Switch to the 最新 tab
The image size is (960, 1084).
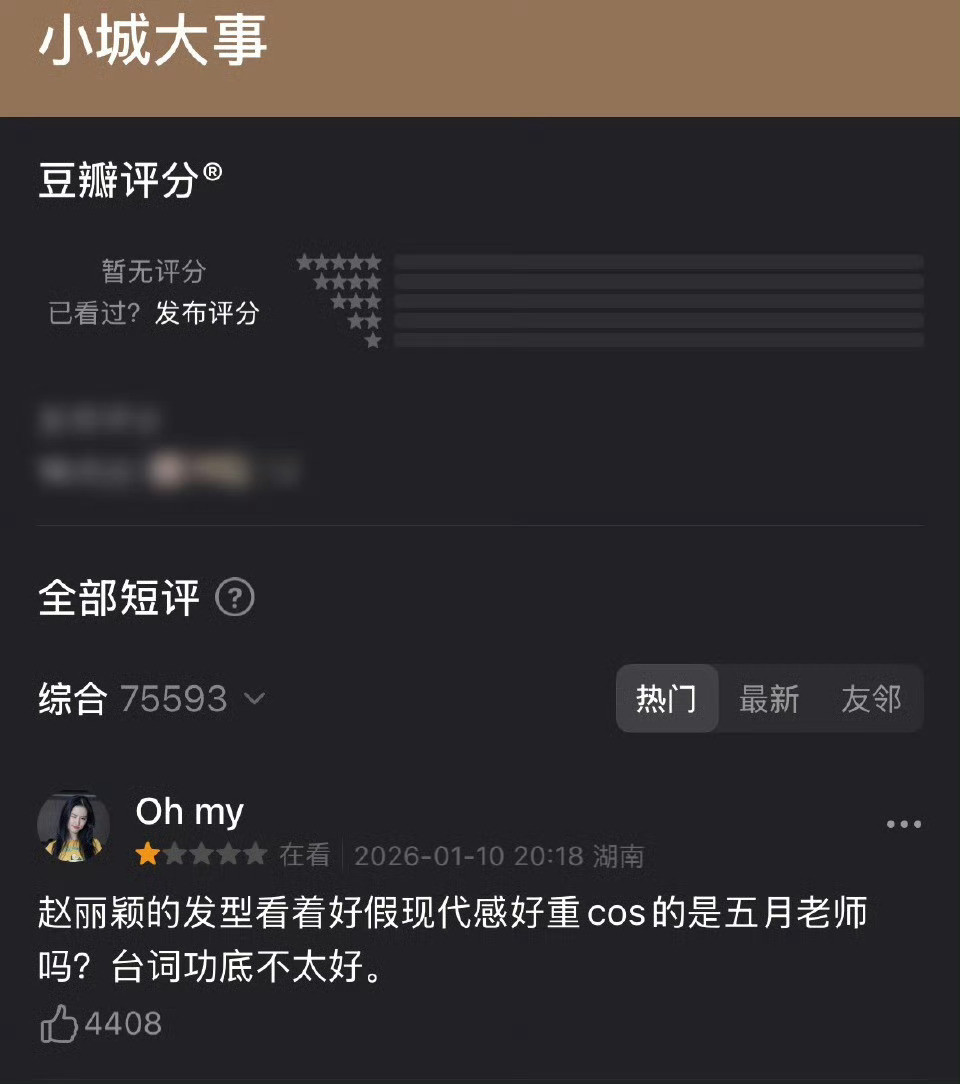[x=770, y=699]
